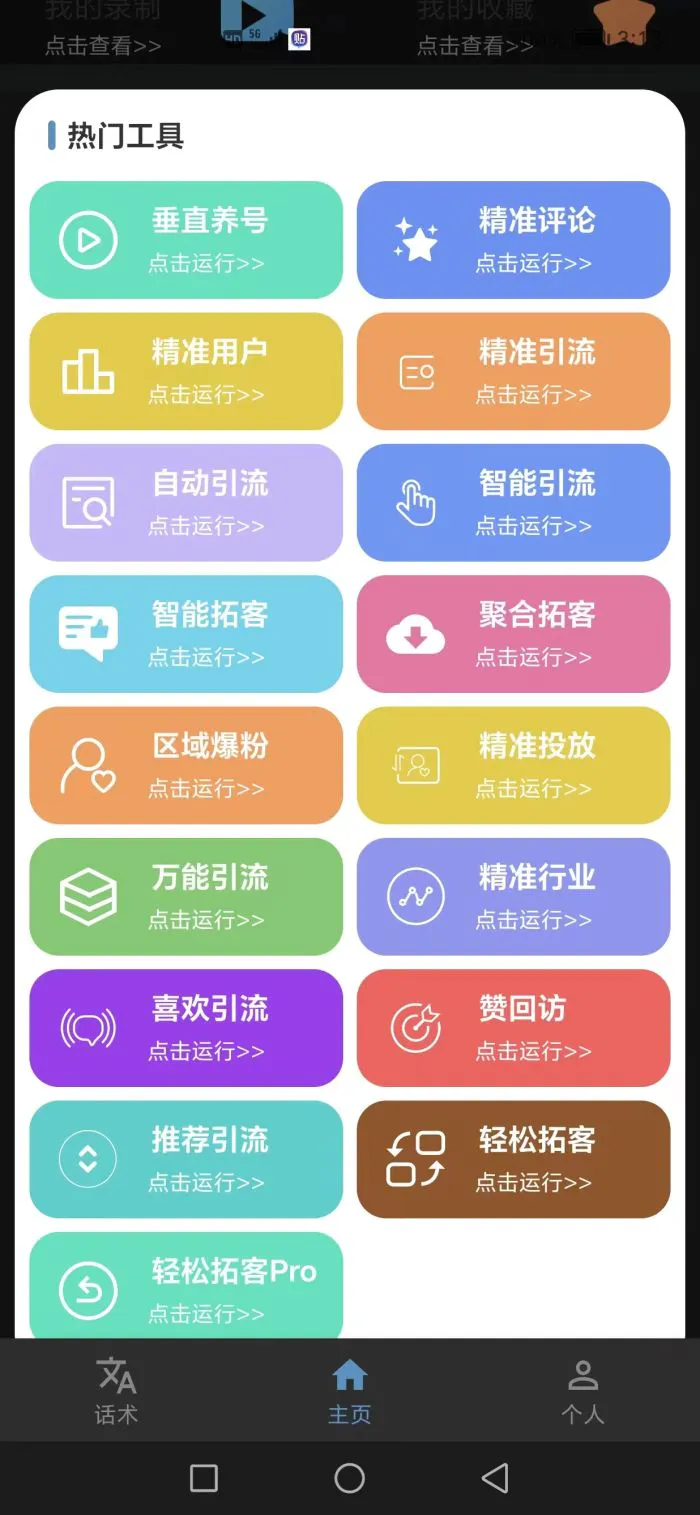Run the 喜欢引流 tool
This screenshot has height=1515, width=700.
coord(186,1028)
